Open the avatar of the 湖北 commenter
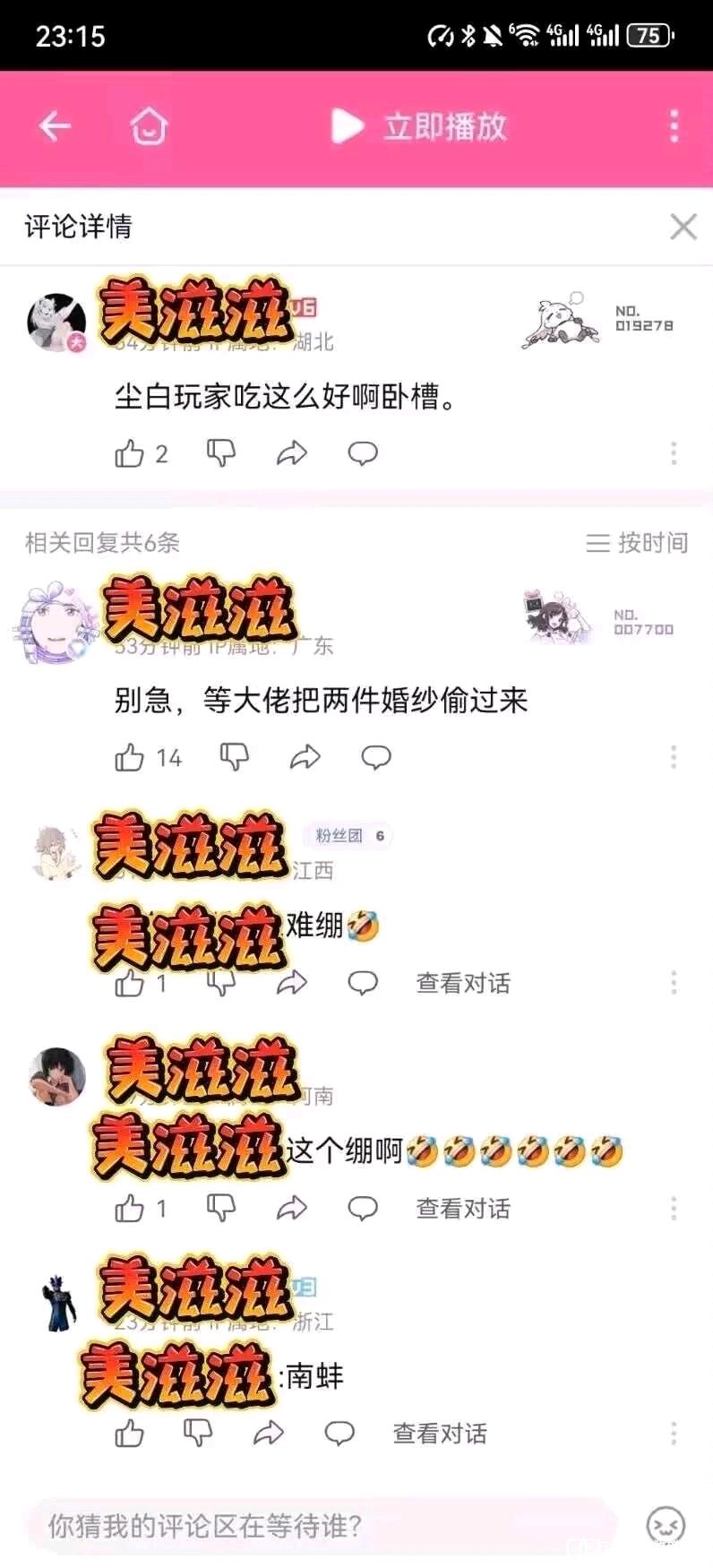713x1568 pixels. click(x=56, y=323)
